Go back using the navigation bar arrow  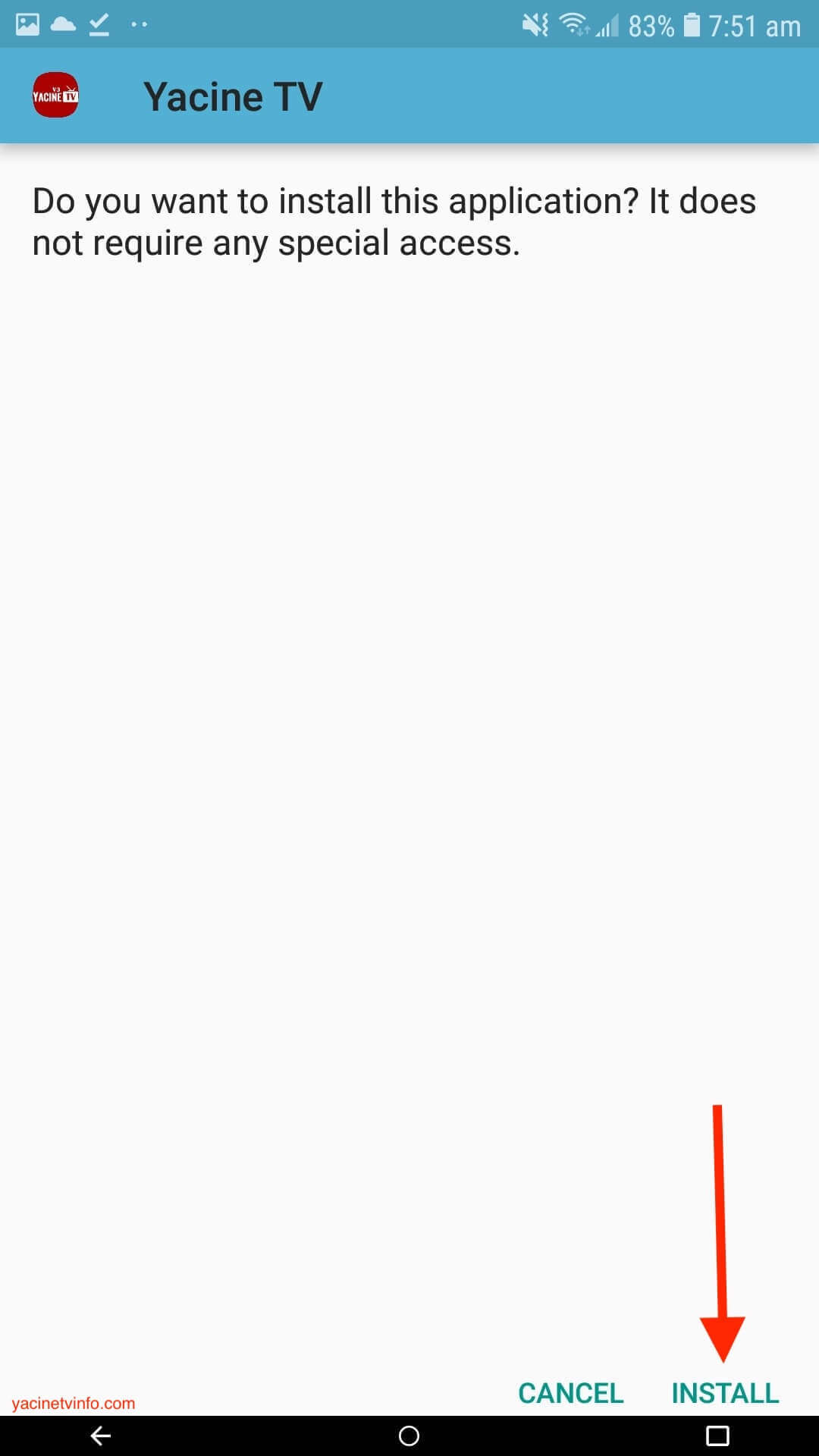click(x=101, y=1436)
